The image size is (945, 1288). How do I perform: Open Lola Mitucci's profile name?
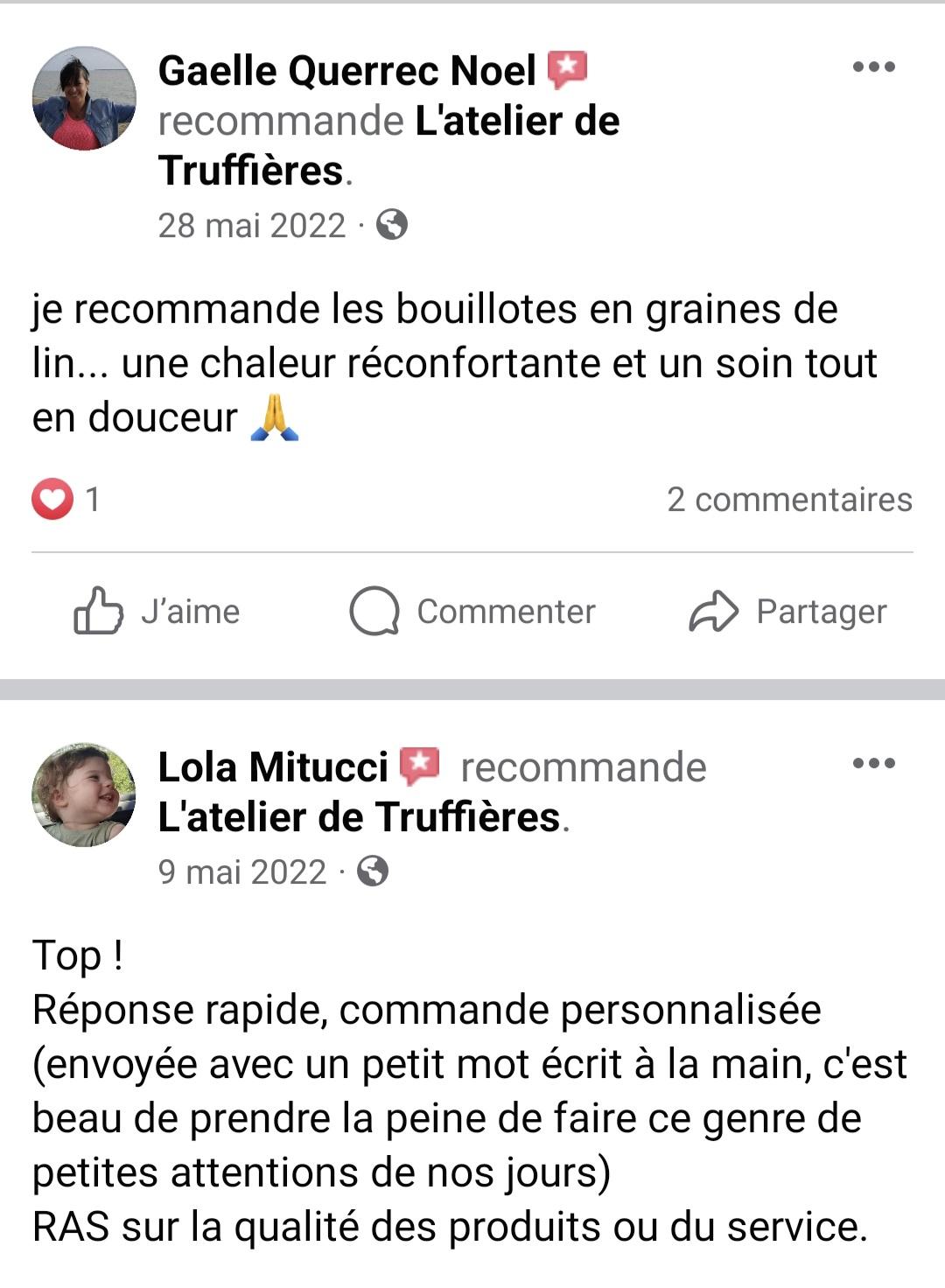tap(273, 767)
